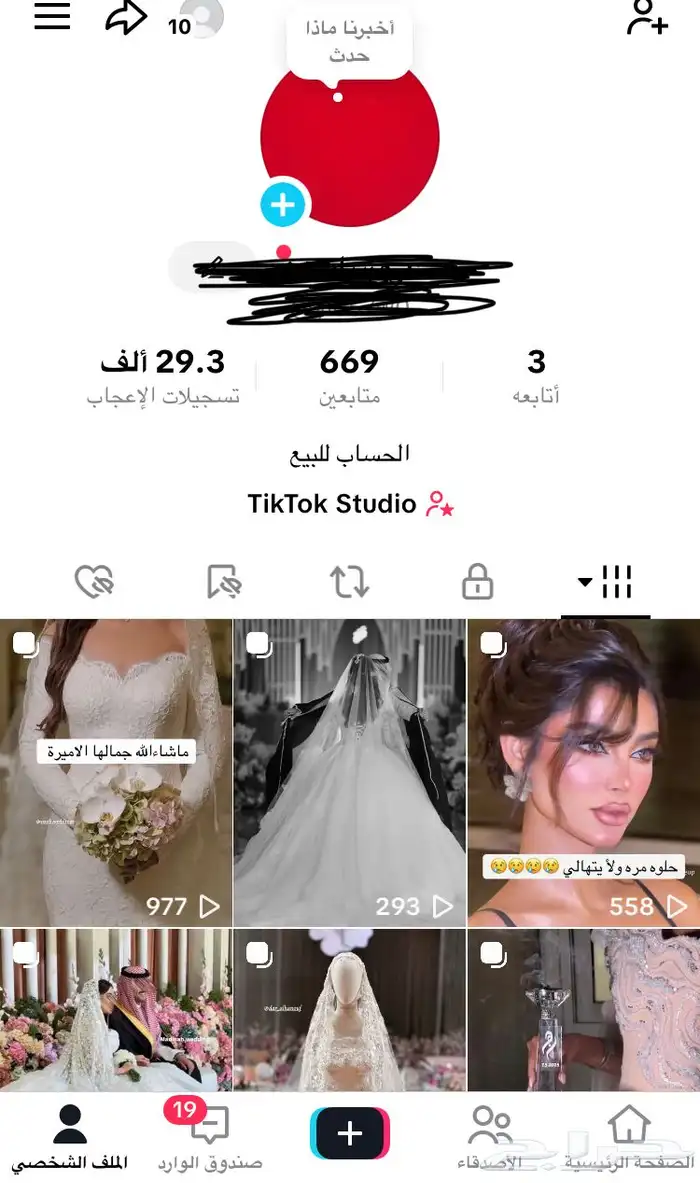Switch to the private videos lock tab
Viewport: 700px width, 1183px height.
tap(477, 581)
